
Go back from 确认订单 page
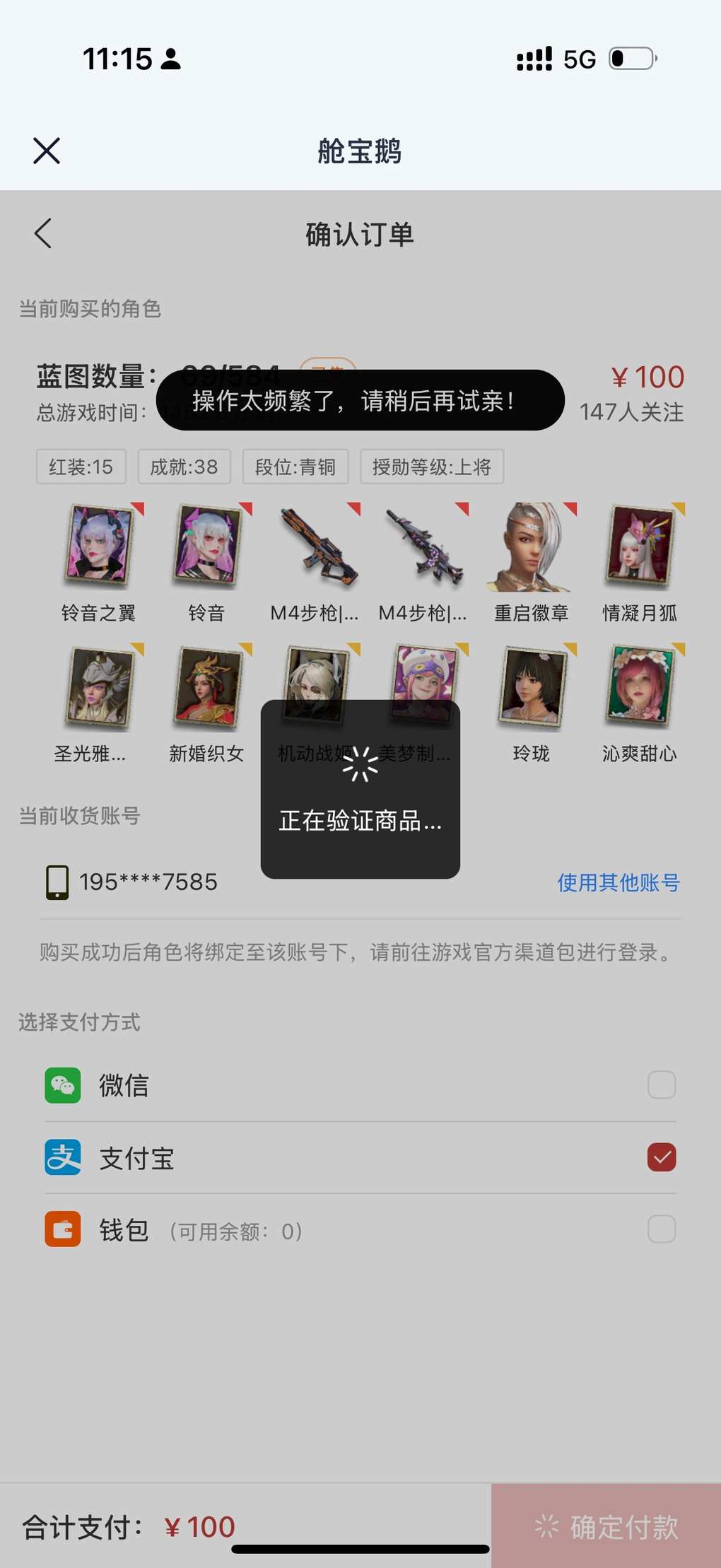coord(43,233)
